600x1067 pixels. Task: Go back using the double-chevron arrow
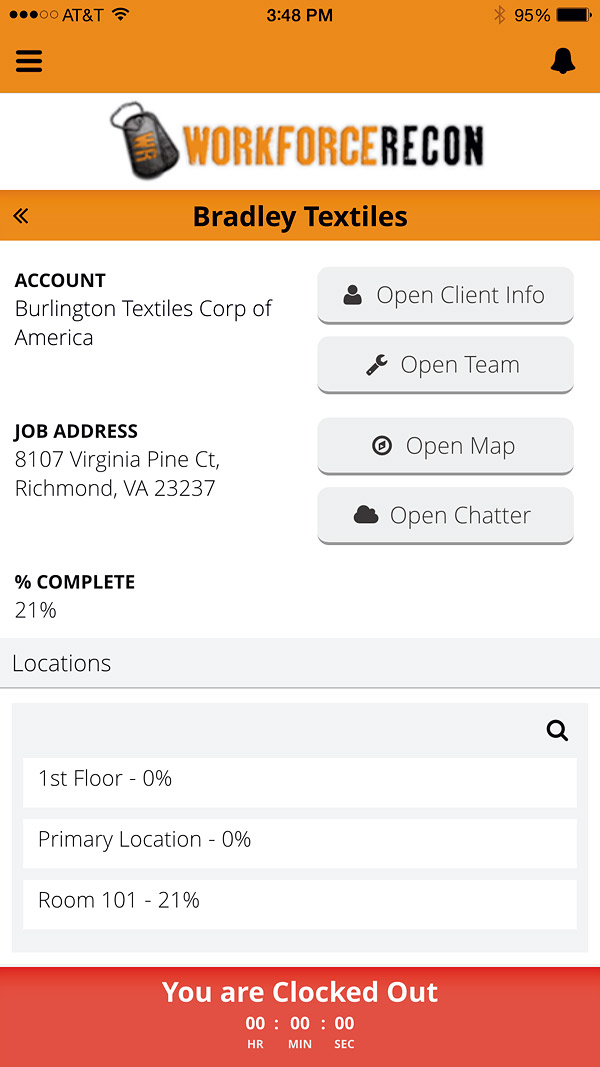pyautogui.click(x=21, y=216)
